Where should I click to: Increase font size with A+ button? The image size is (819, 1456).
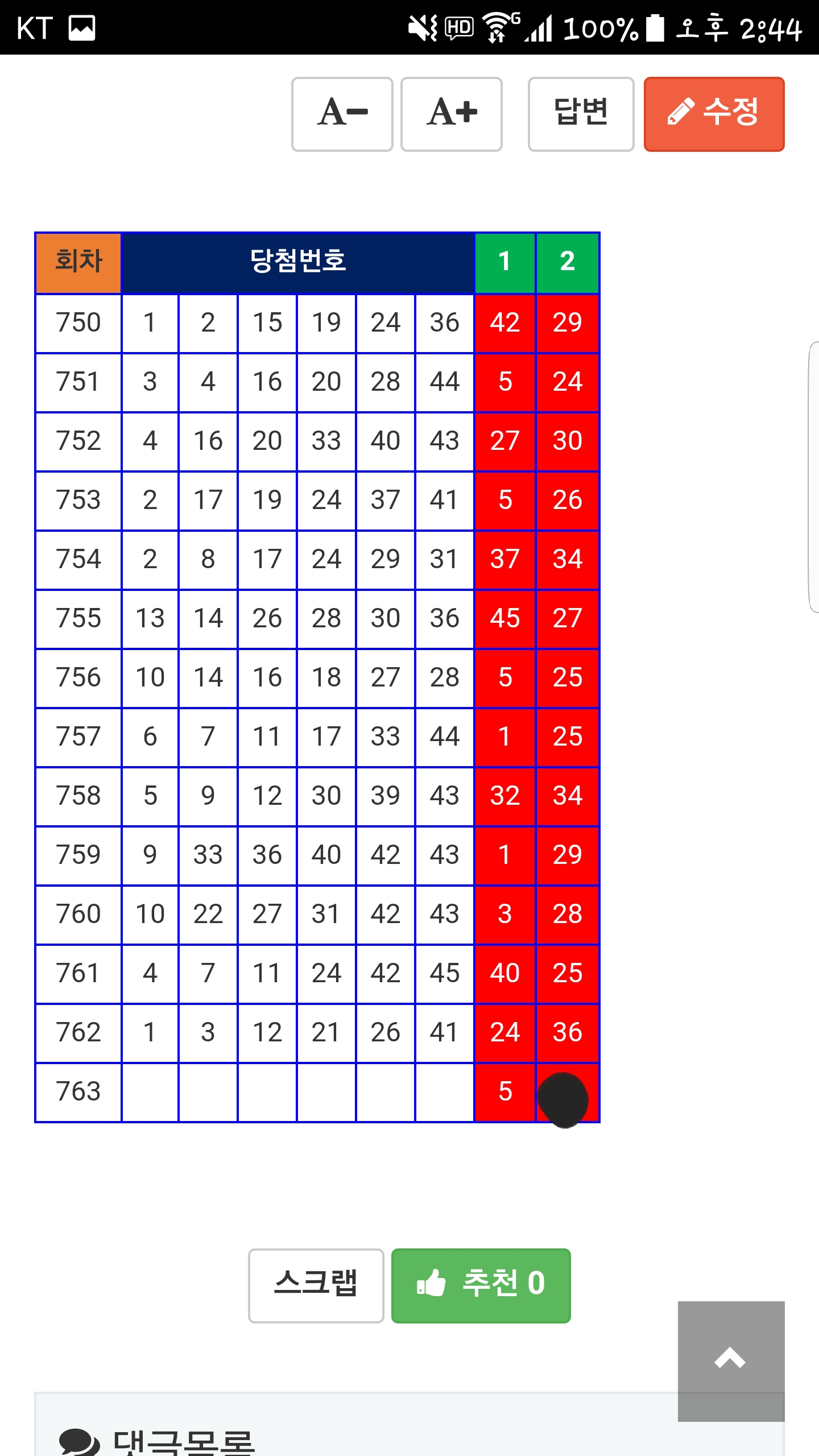[x=451, y=114]
